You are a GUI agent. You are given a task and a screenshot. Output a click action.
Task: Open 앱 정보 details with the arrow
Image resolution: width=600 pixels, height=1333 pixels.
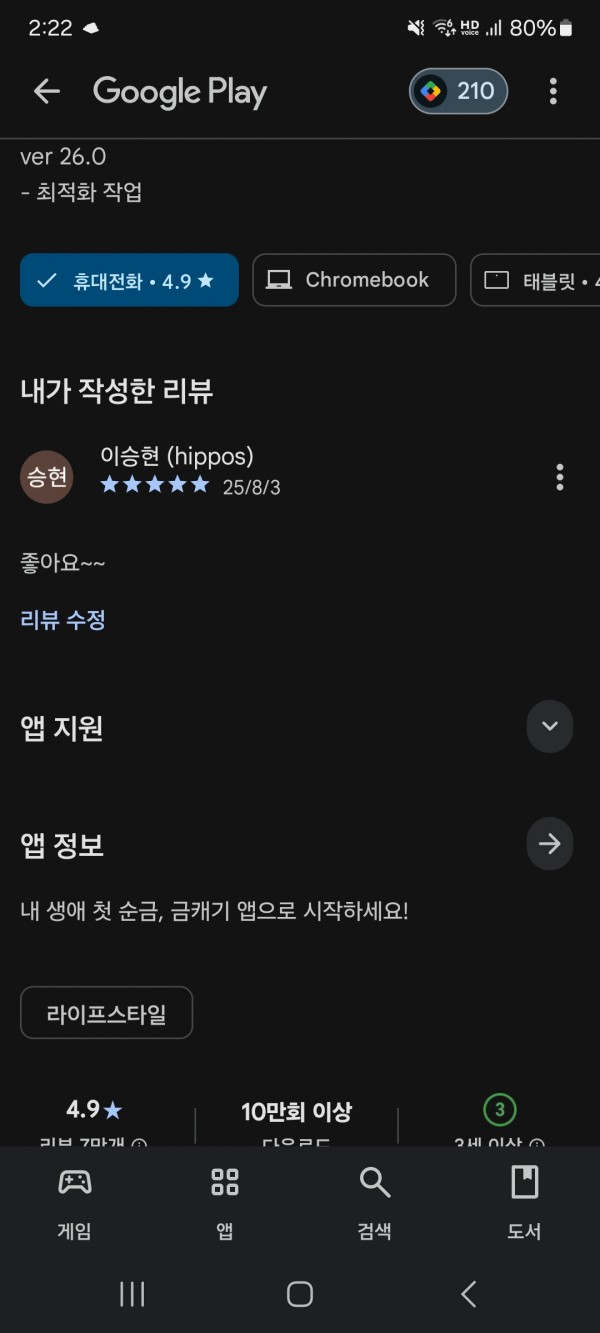pos(550,844)
